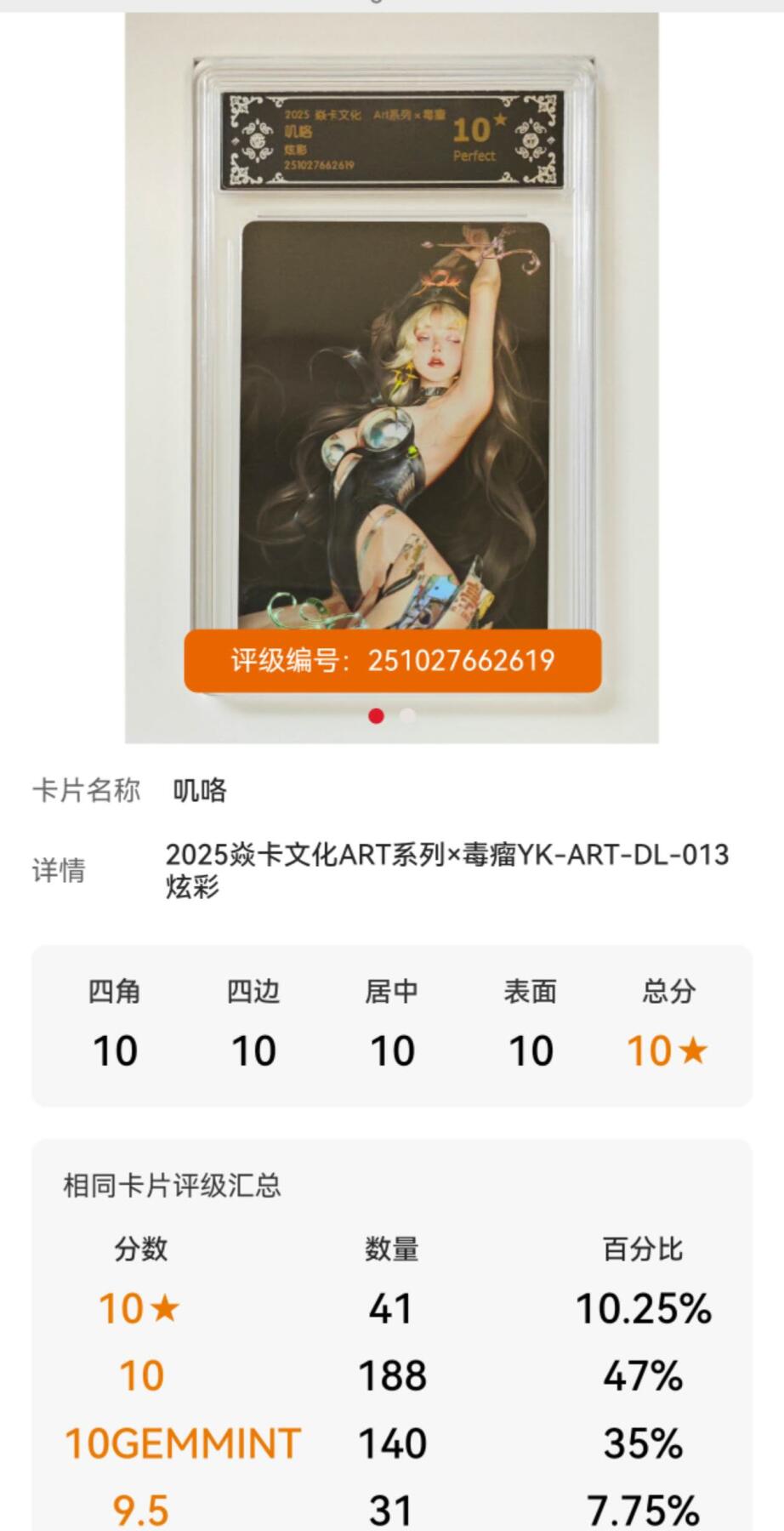Tap the 数量 column header
The image size is (784, 1531).
[x=393, y=1249]
